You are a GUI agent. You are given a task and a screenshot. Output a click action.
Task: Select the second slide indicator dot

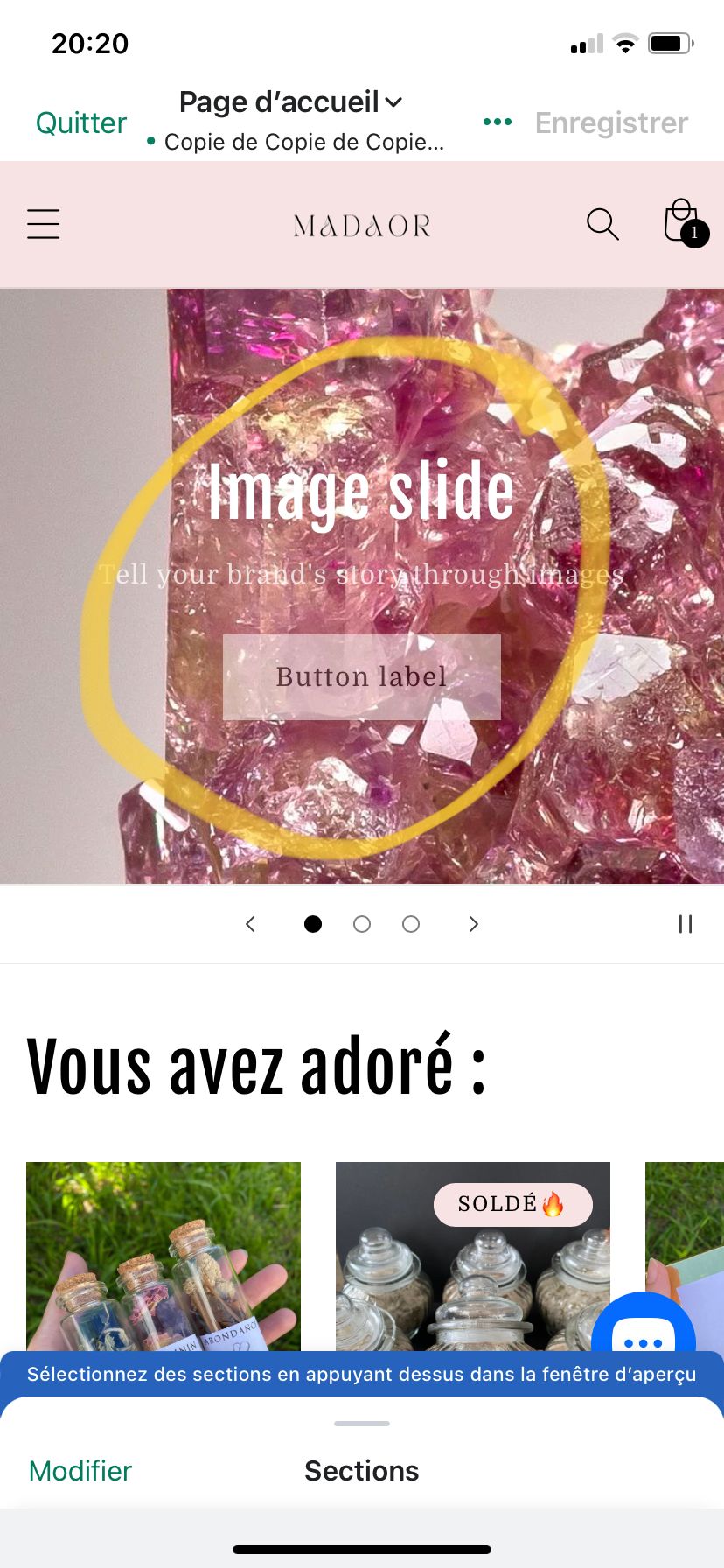[362, 924]
